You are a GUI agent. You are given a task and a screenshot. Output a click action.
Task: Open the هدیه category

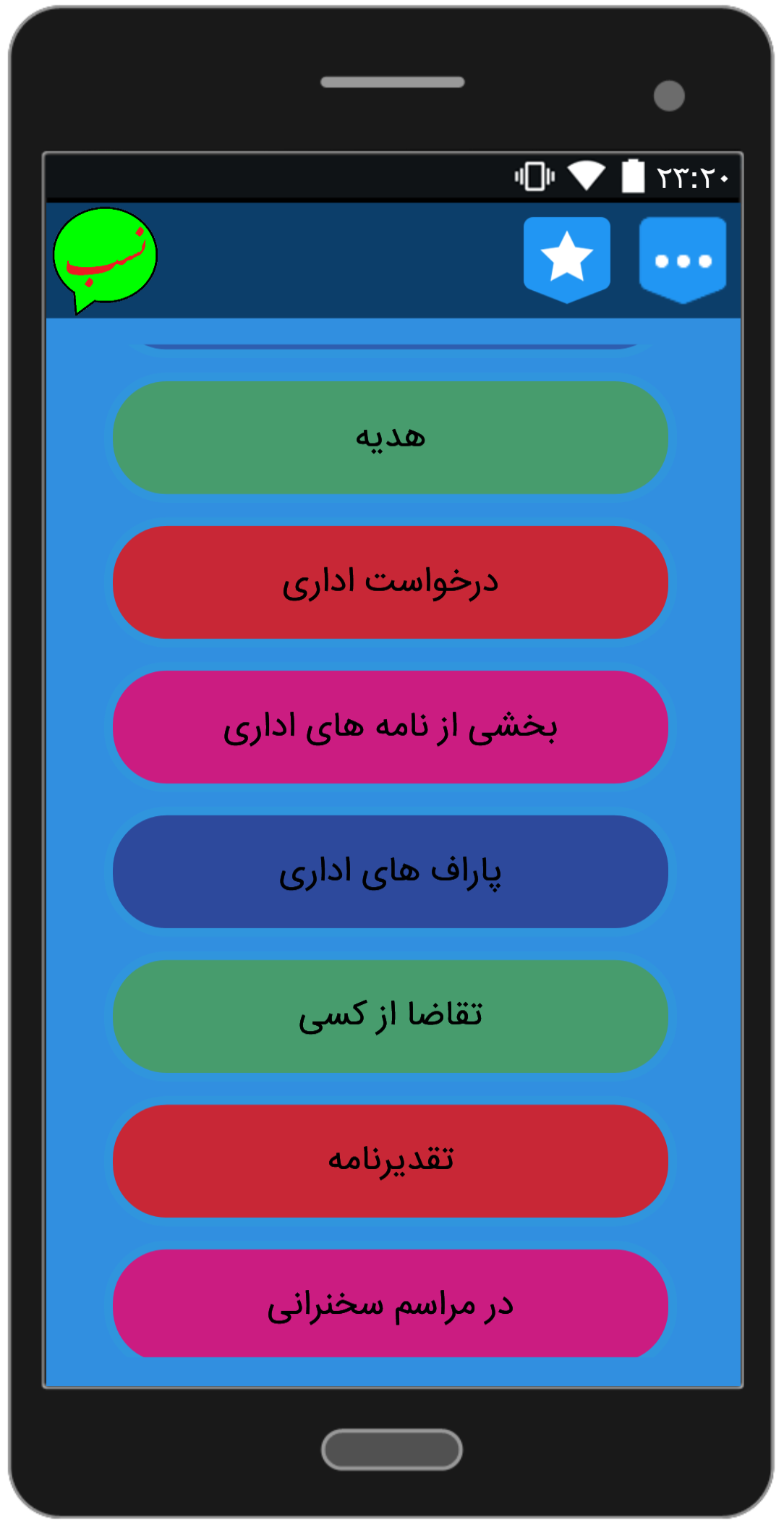(390, 438)
